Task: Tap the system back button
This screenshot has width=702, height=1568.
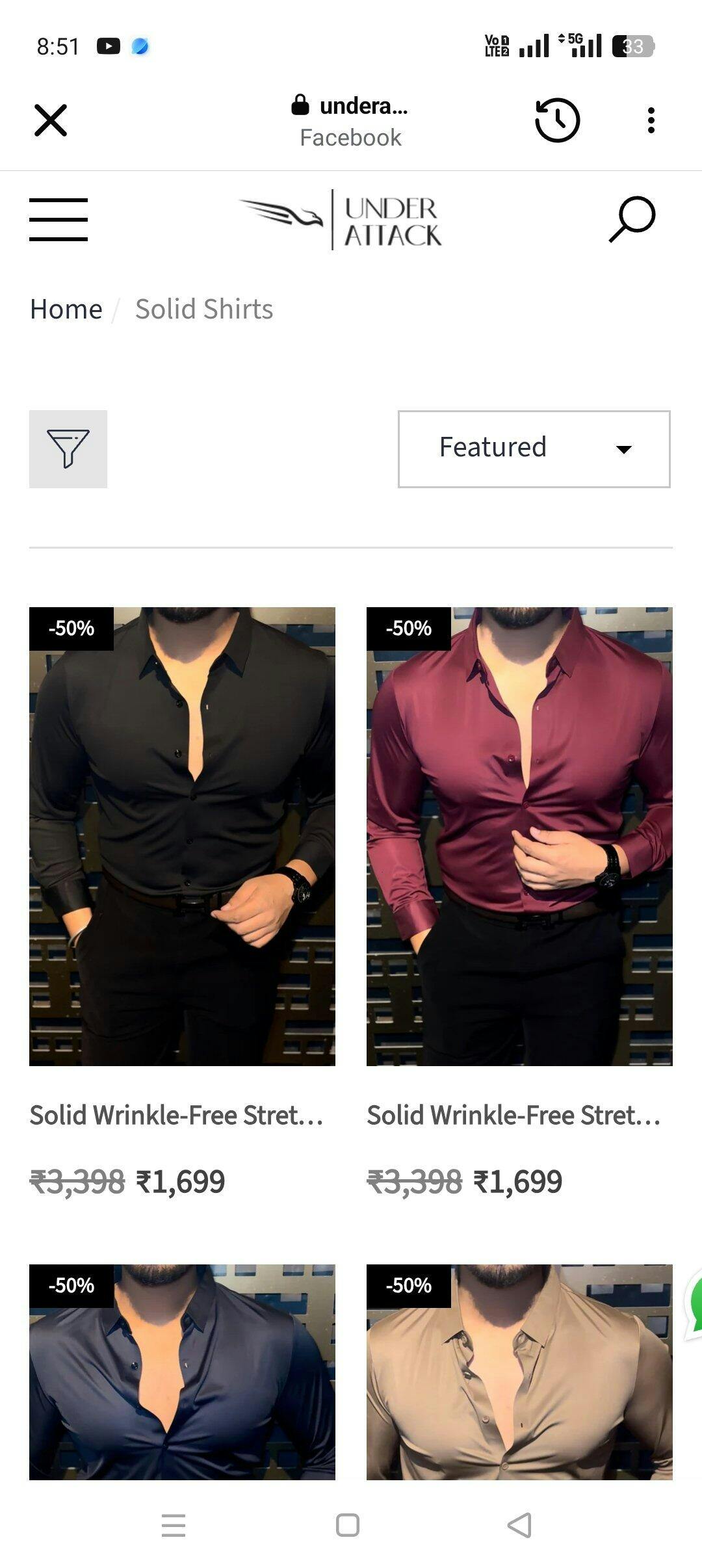Action: (x=519, y=1525)
